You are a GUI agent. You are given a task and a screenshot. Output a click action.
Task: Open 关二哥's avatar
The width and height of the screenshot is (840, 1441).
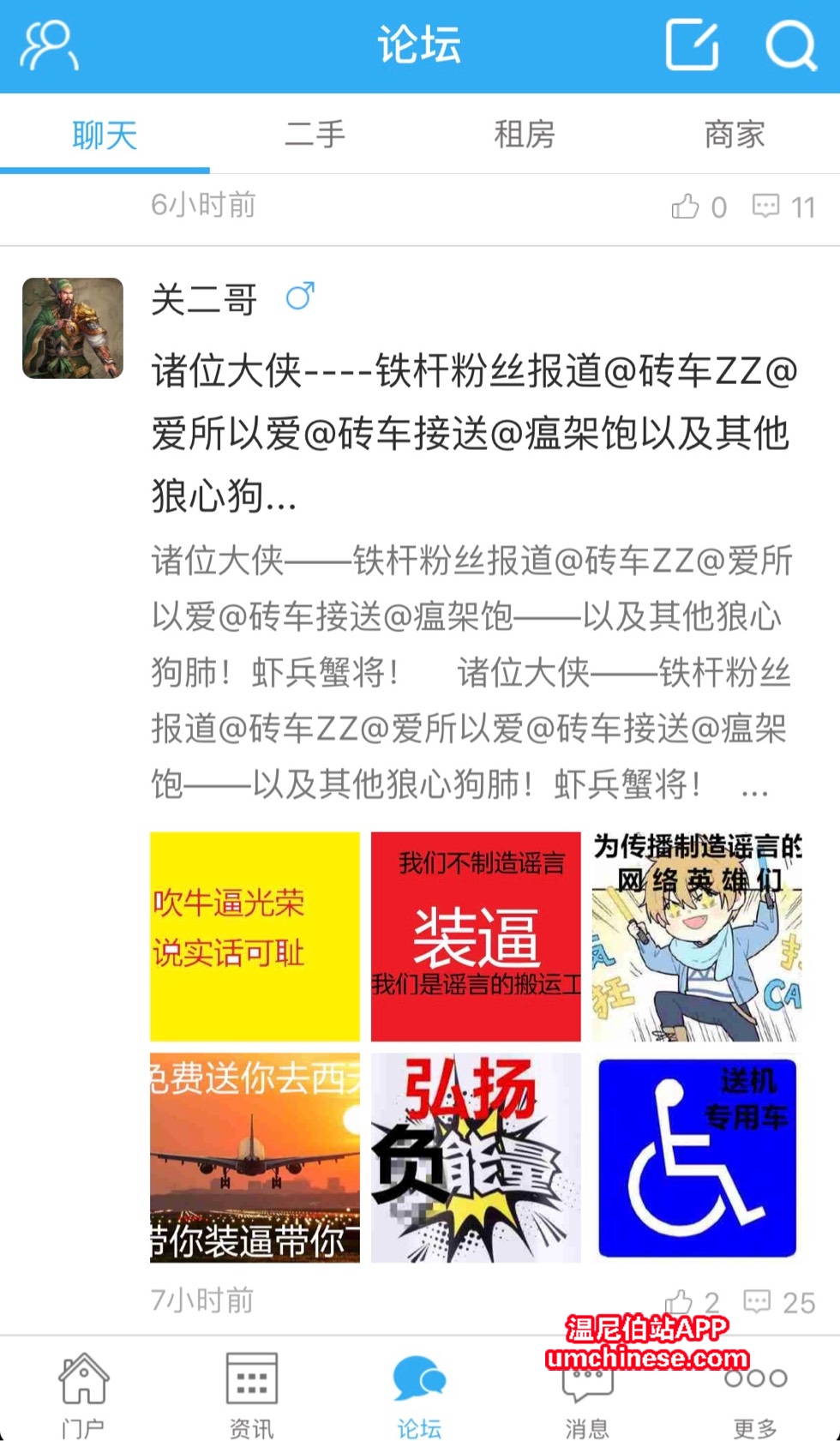[x=73, y=328]
